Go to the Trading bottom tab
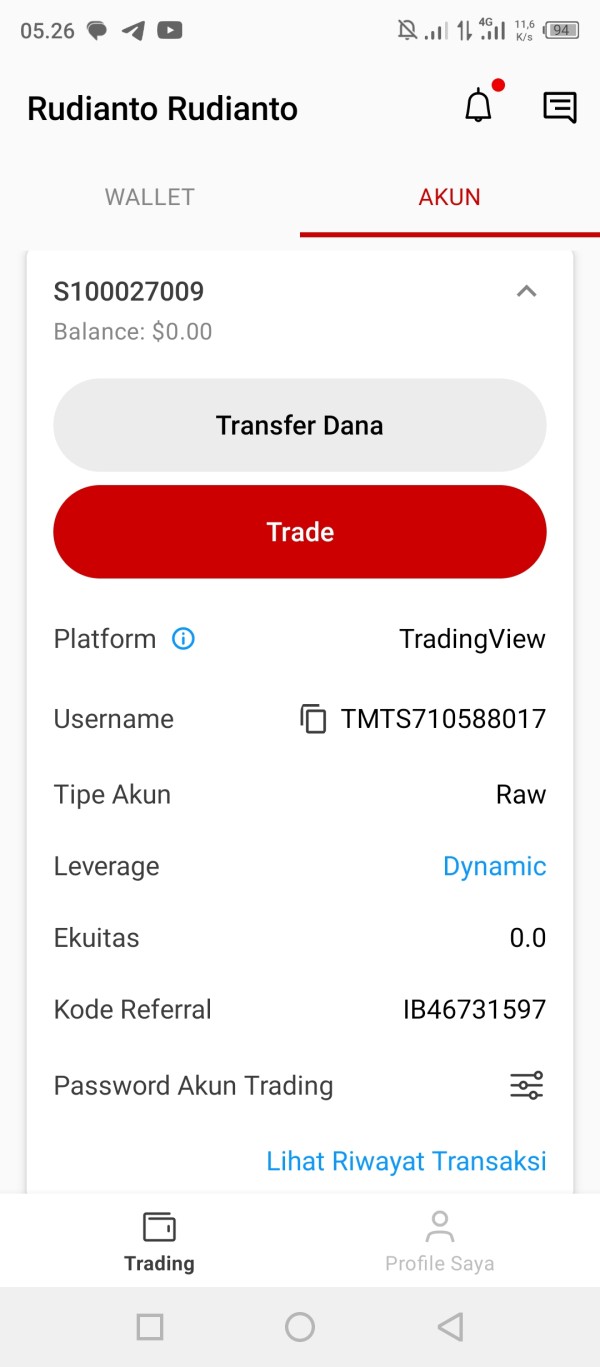The width and height of the screenshot is (600, 1367). coord(159,1242)
